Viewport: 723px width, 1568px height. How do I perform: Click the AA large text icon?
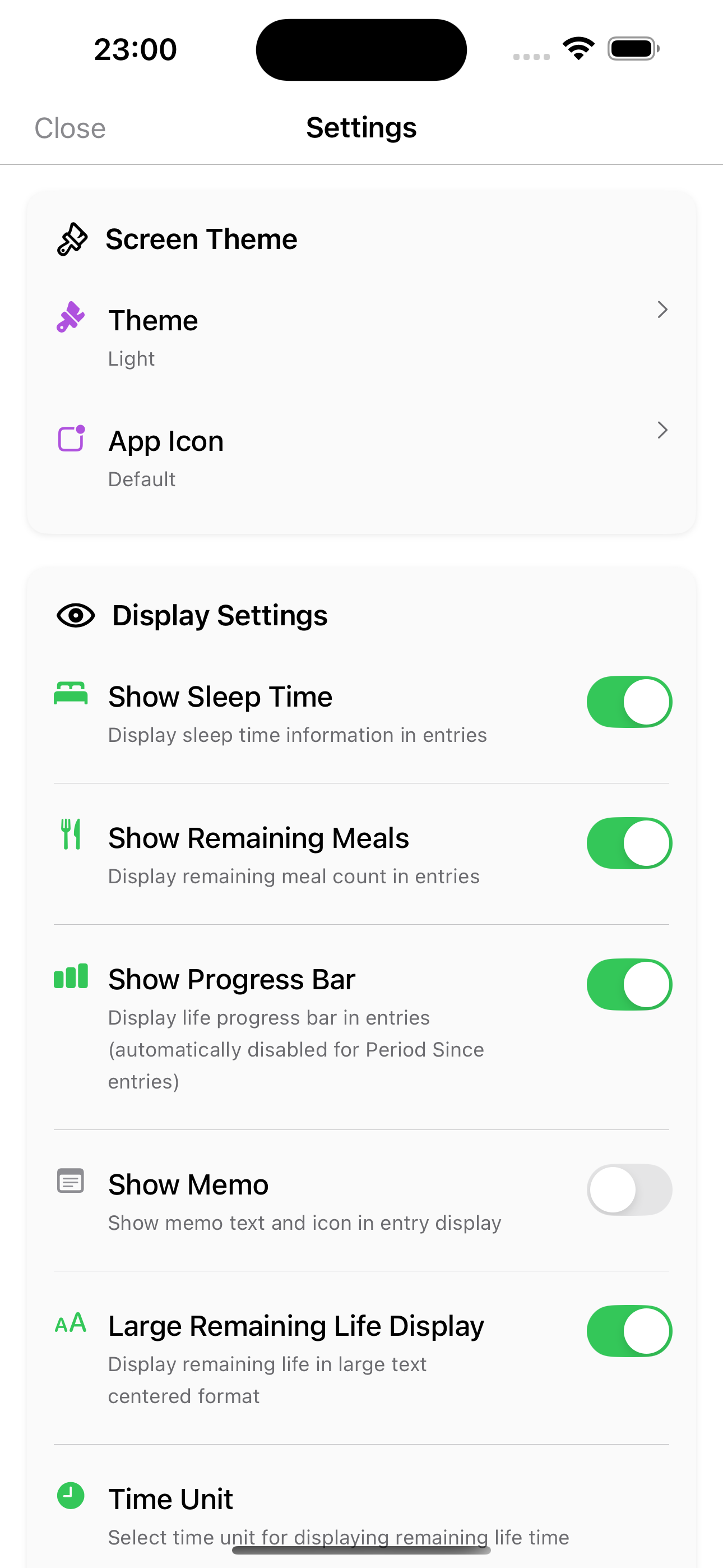70,1323
